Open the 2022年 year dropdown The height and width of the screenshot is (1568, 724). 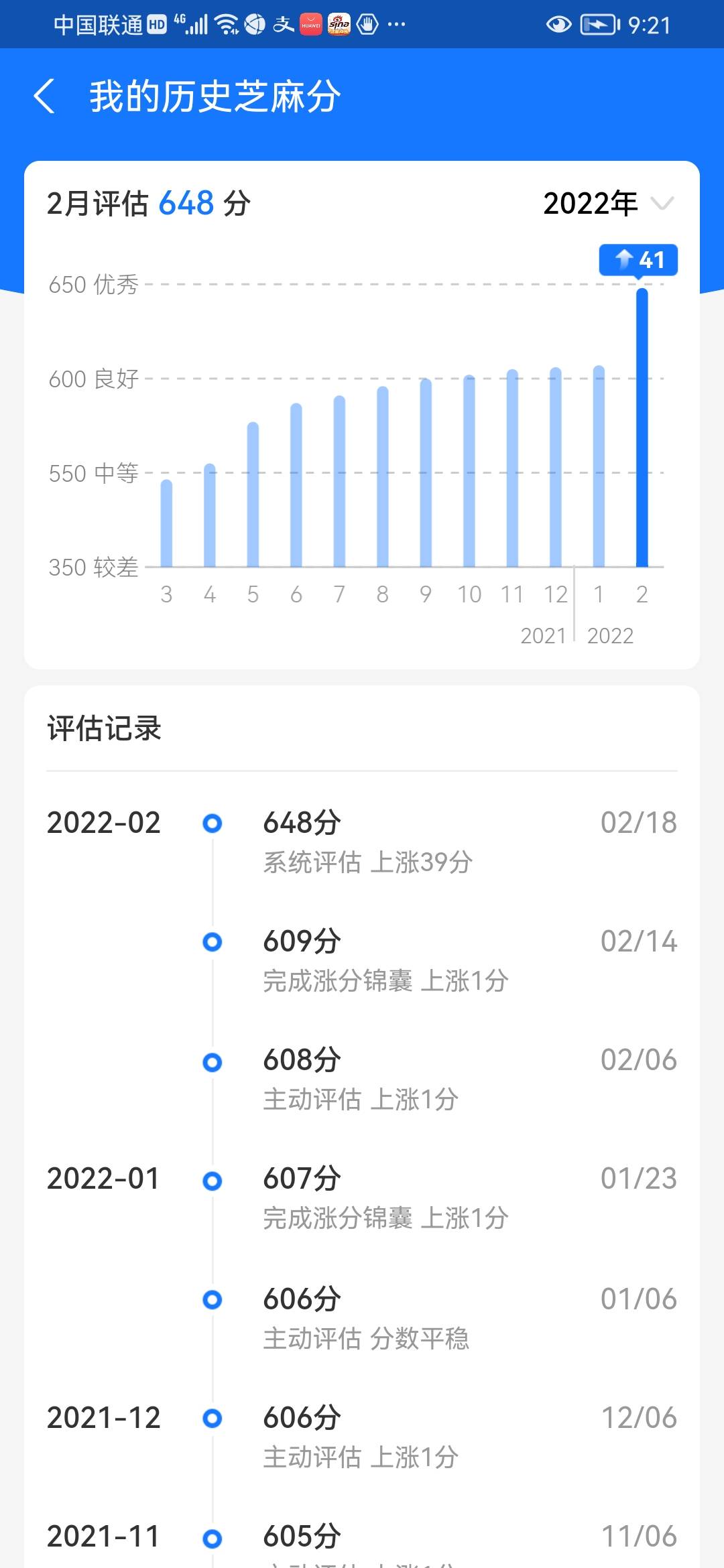point(608,203)
